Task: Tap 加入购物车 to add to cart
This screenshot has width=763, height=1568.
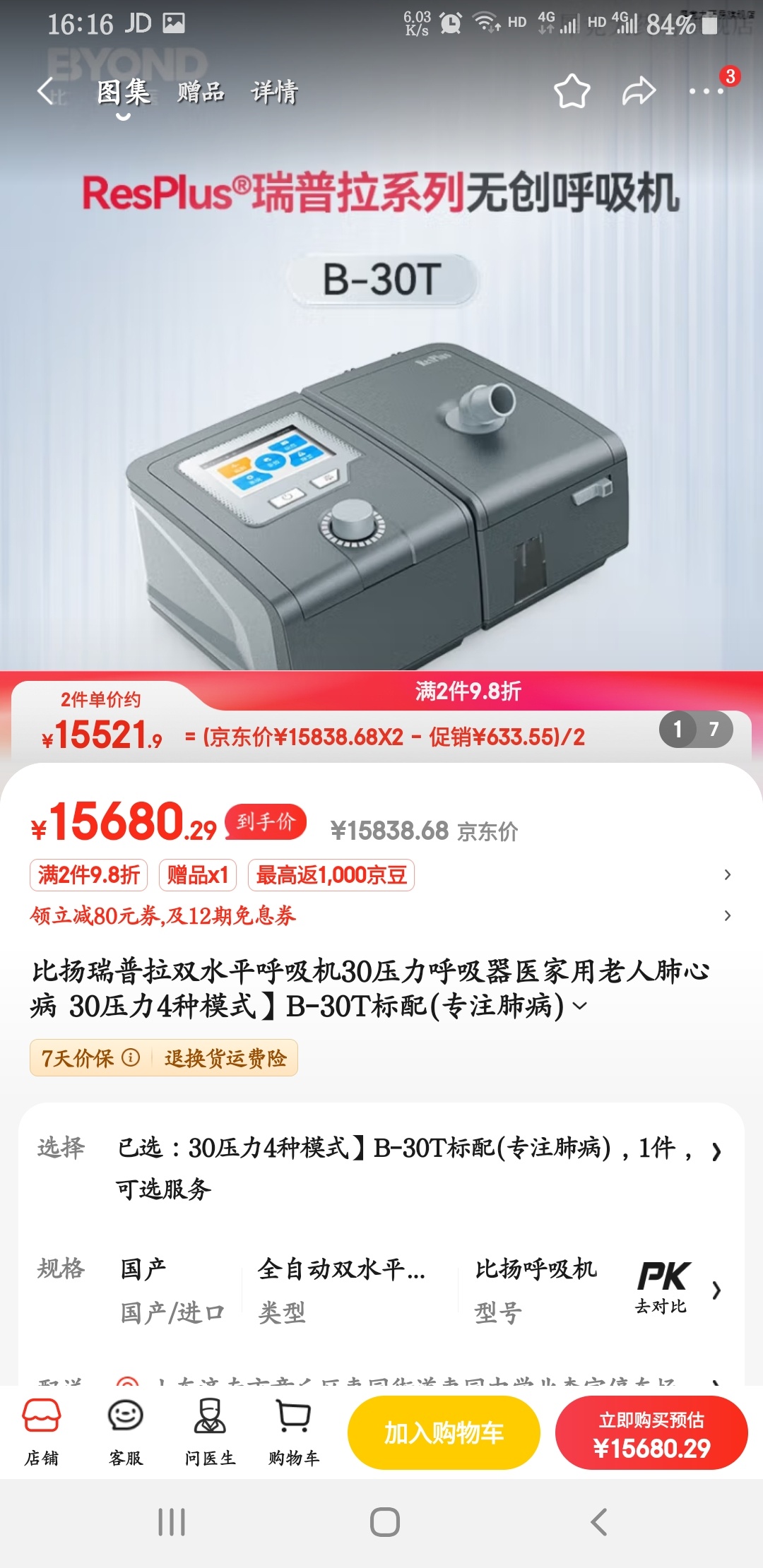Action: click(444, 1434)
